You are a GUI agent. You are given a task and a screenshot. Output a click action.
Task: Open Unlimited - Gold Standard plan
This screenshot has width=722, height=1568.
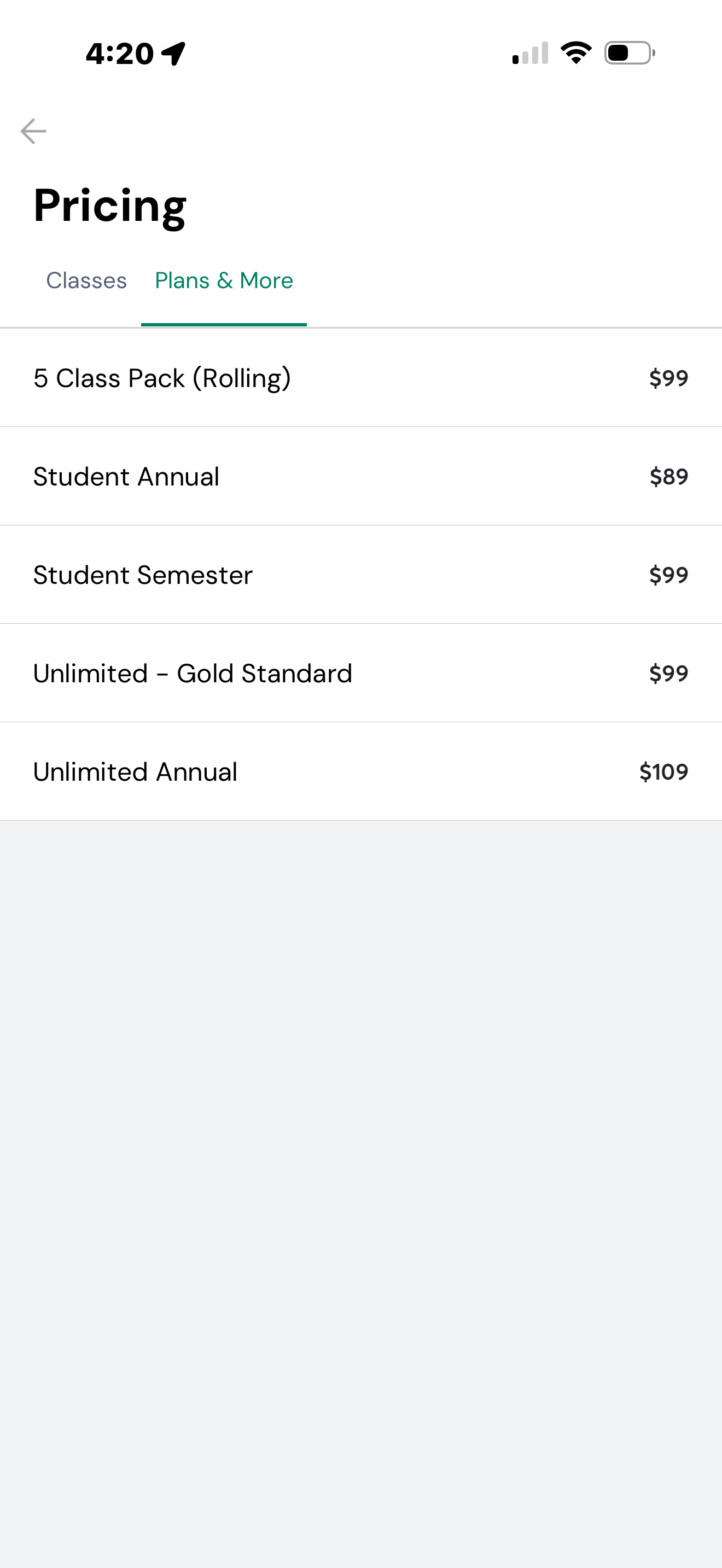click(x=360, y=674)
